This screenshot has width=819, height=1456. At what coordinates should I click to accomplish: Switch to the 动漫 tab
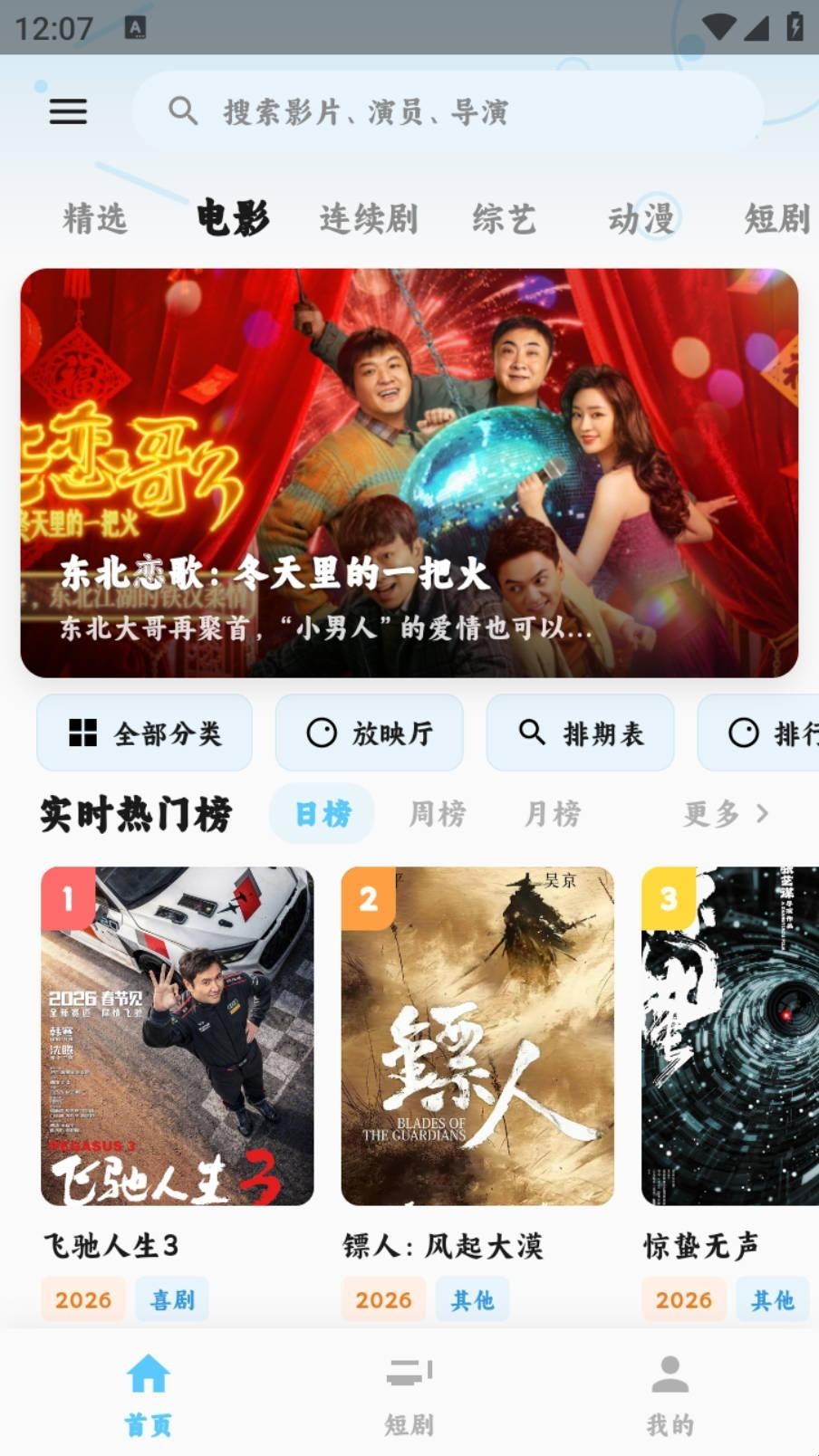click(641, 219)
